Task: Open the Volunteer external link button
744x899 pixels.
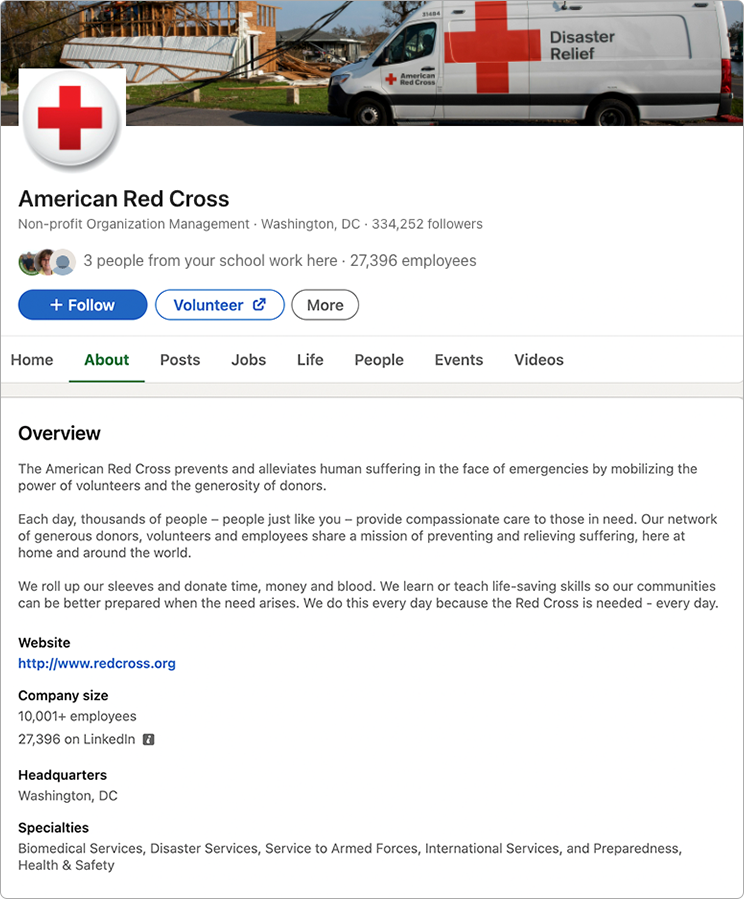Action: pos(219,305)
